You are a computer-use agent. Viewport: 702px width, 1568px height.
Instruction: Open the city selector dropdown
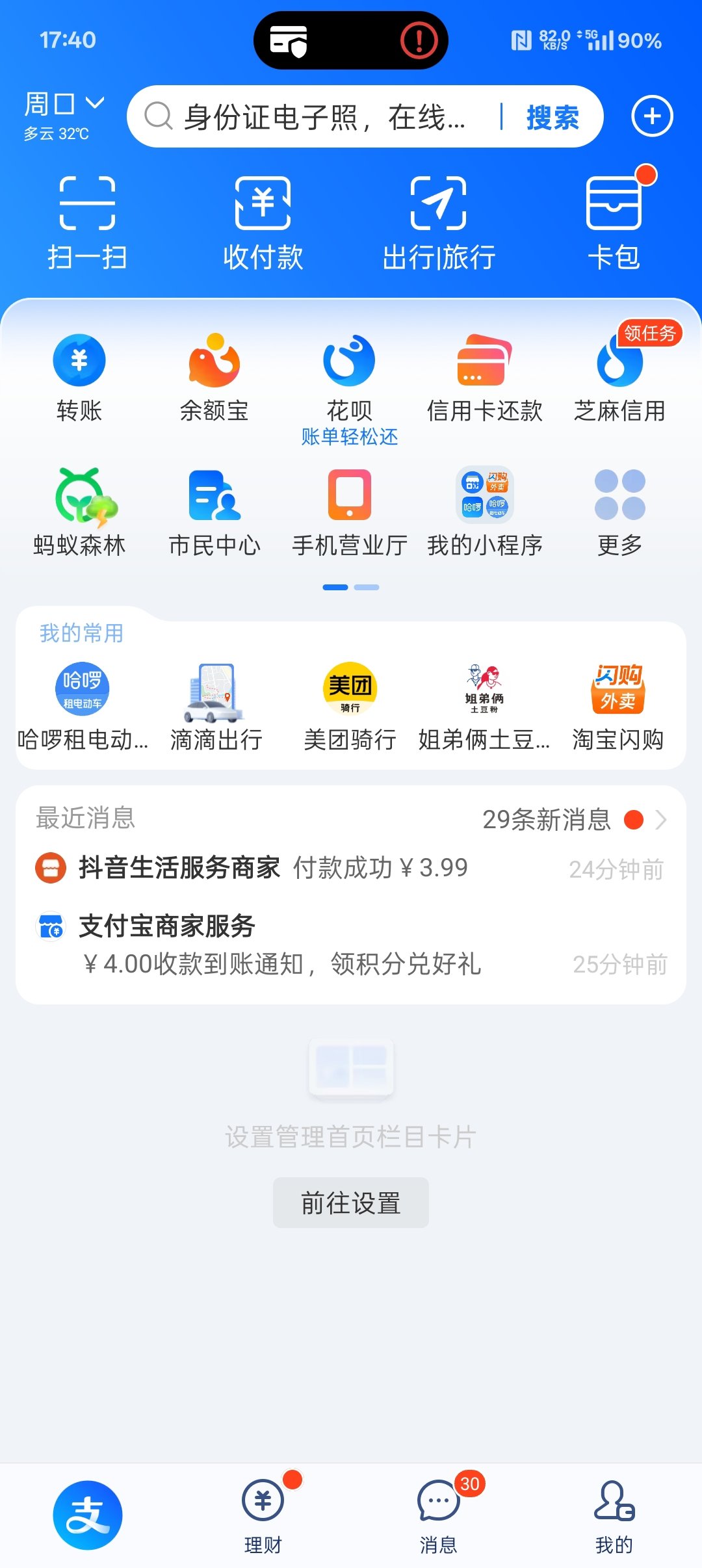click(x=64, y=105)
